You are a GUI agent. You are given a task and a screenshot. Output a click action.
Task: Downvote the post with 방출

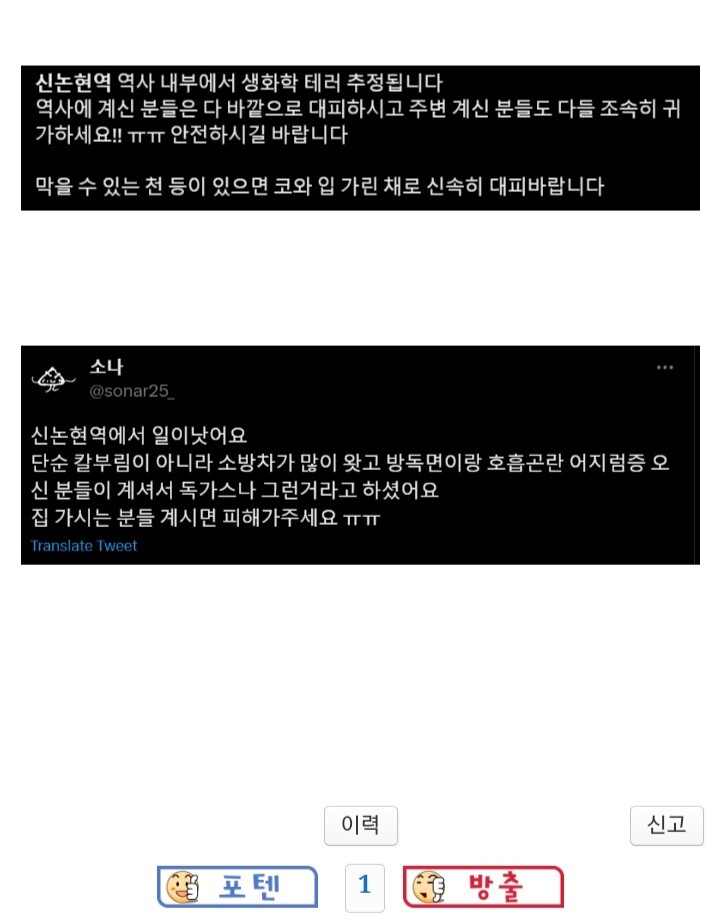(483, 886)
